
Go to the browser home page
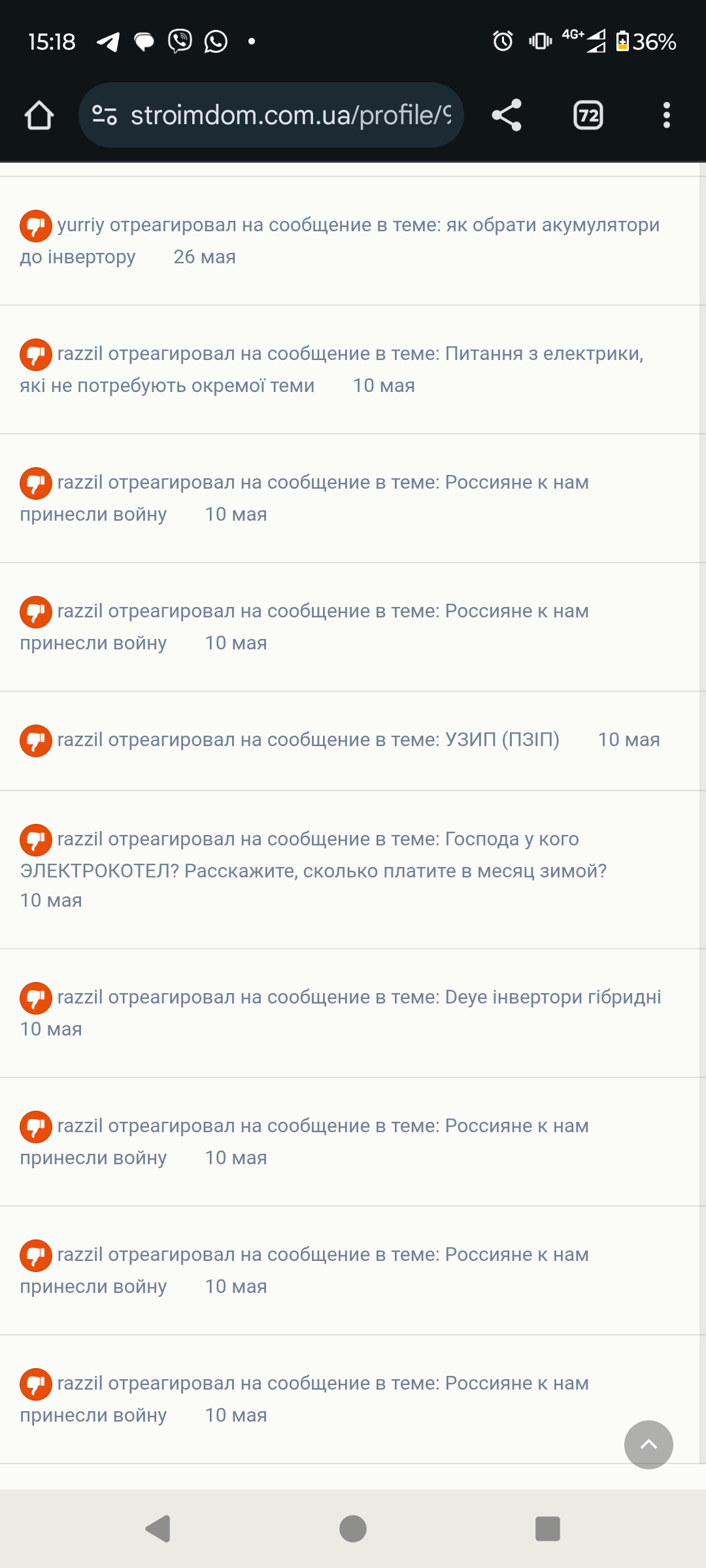(x=39, y=116)
